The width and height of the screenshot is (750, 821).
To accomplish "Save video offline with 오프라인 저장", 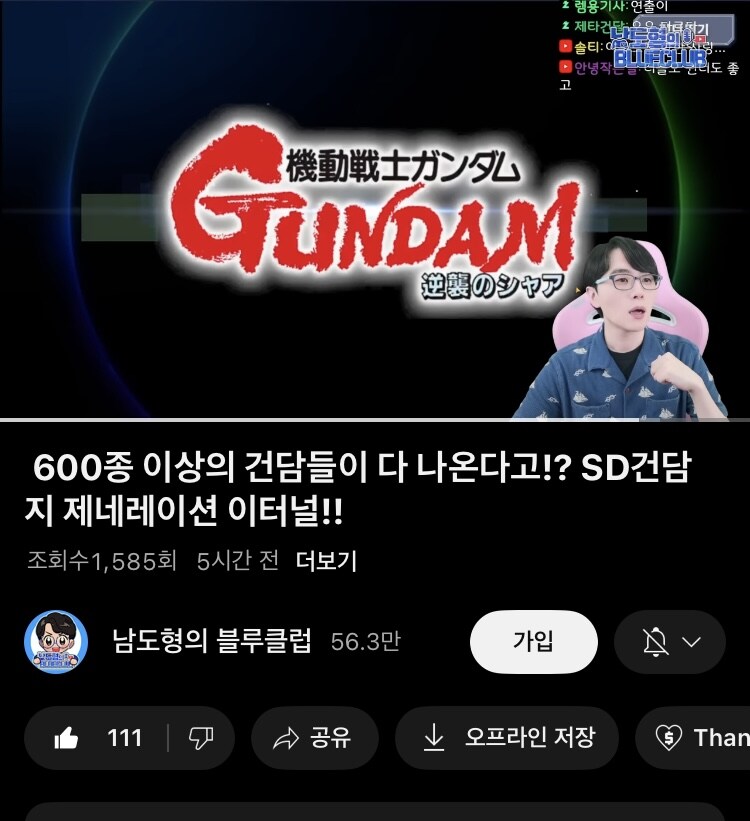I will (507, 738).
